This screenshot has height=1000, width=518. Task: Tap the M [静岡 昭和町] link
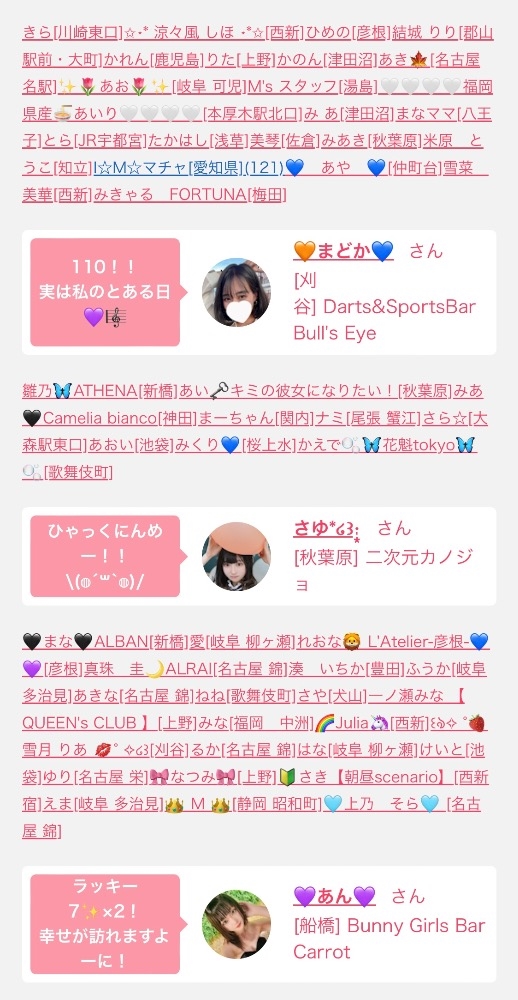[x=243, y=805]
